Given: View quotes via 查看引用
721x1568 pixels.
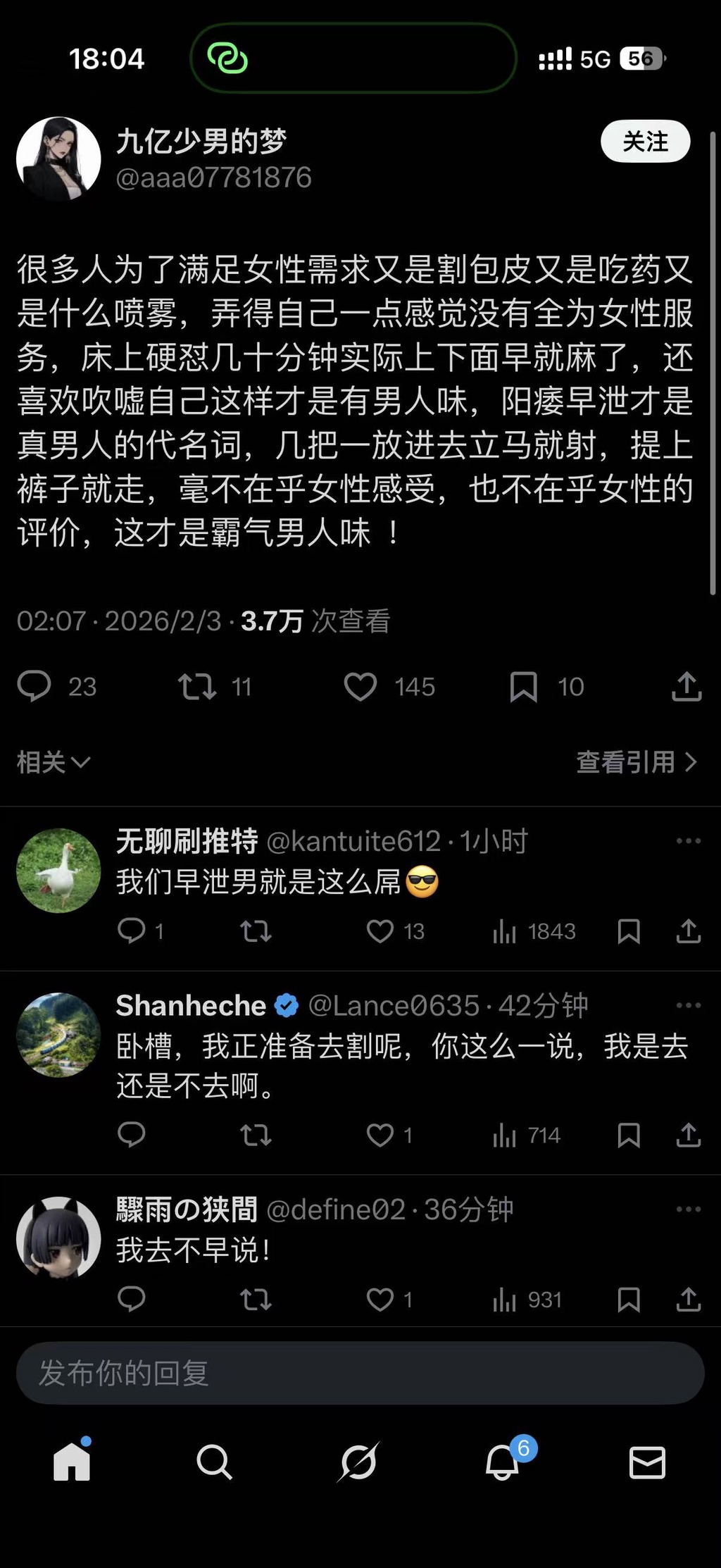Looking at the screenshot, I should click(637, 762).
